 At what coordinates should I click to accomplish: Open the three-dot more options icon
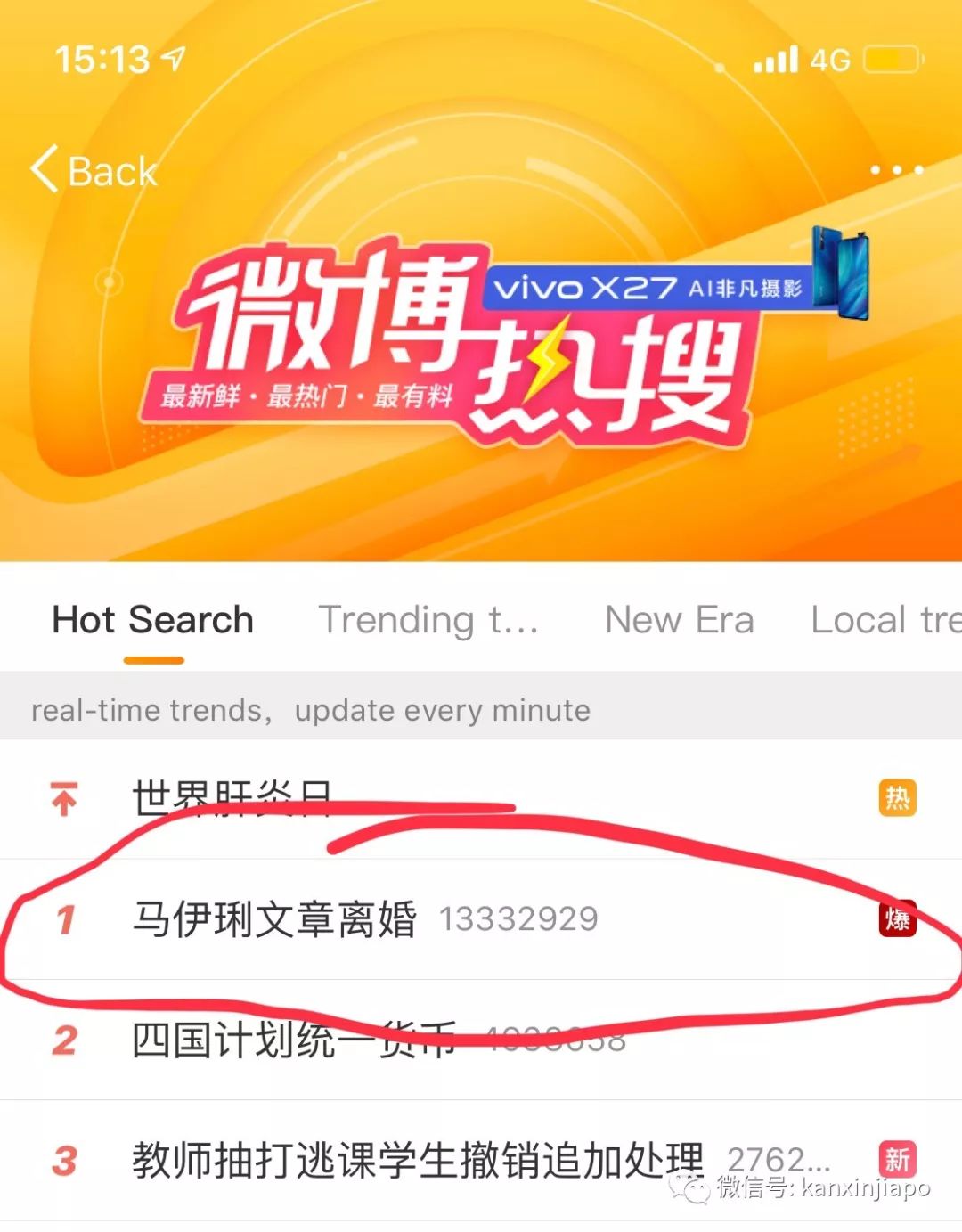pyautogui.click(x=897, y=169)
